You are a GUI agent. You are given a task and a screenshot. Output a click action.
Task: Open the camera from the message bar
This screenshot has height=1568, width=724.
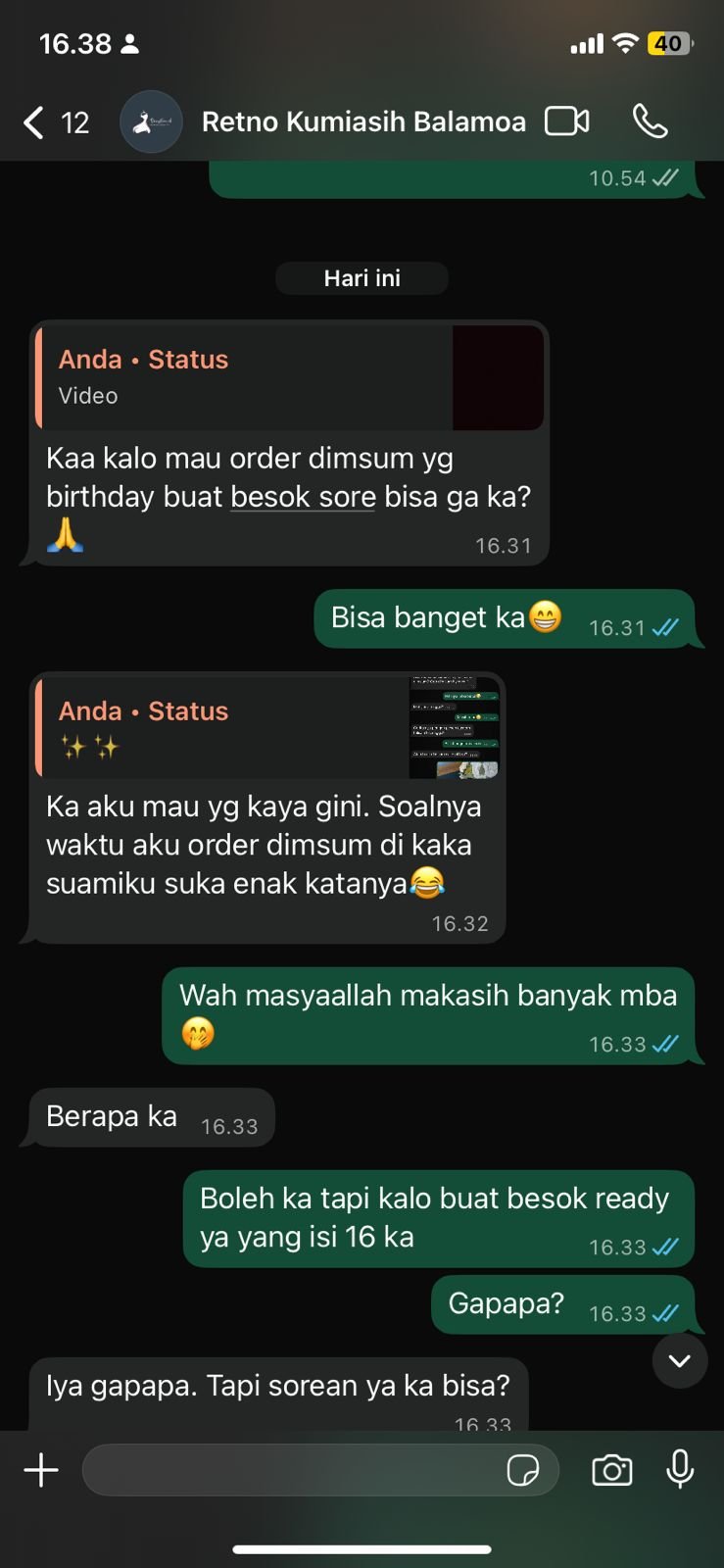[611, 1470]
